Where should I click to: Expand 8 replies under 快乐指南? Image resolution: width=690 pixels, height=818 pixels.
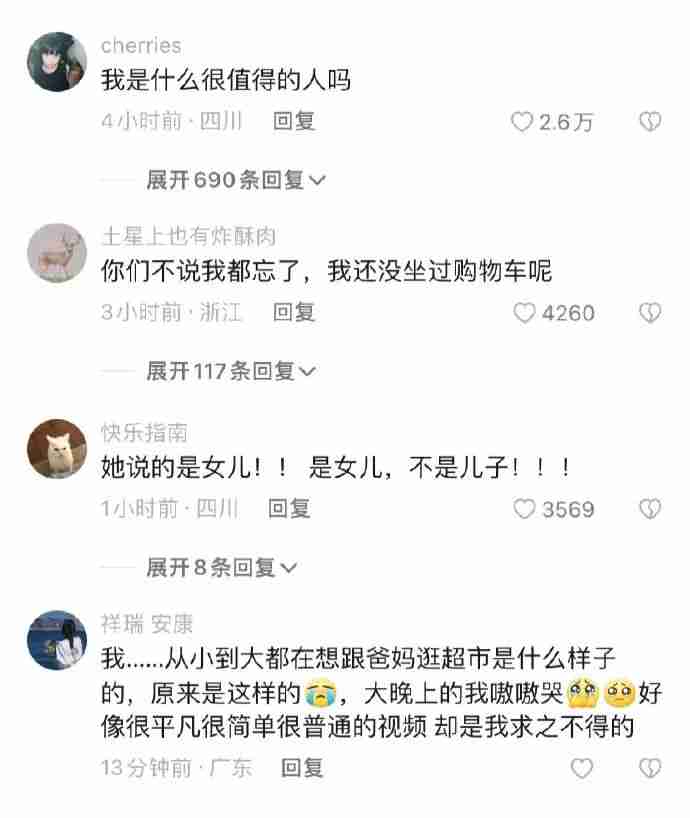[222, 568]
